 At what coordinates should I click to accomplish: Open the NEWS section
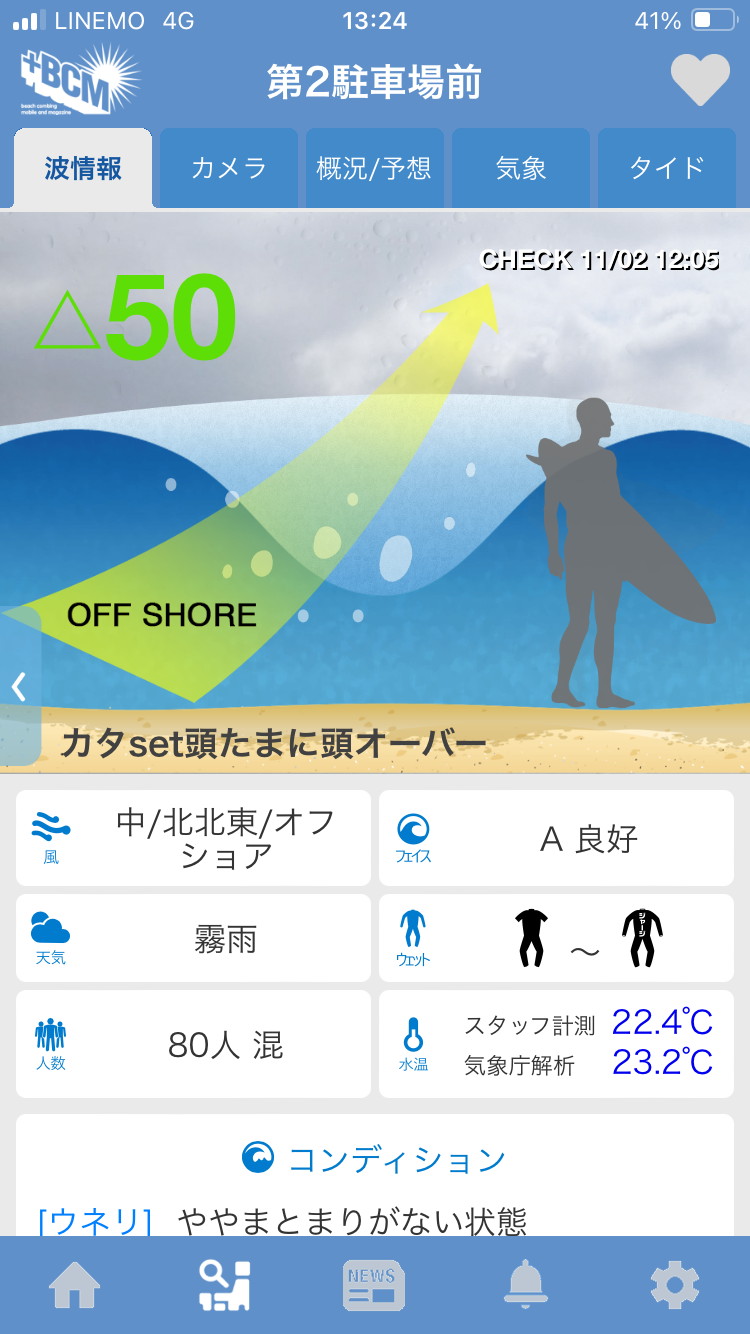coord(374,1285)
